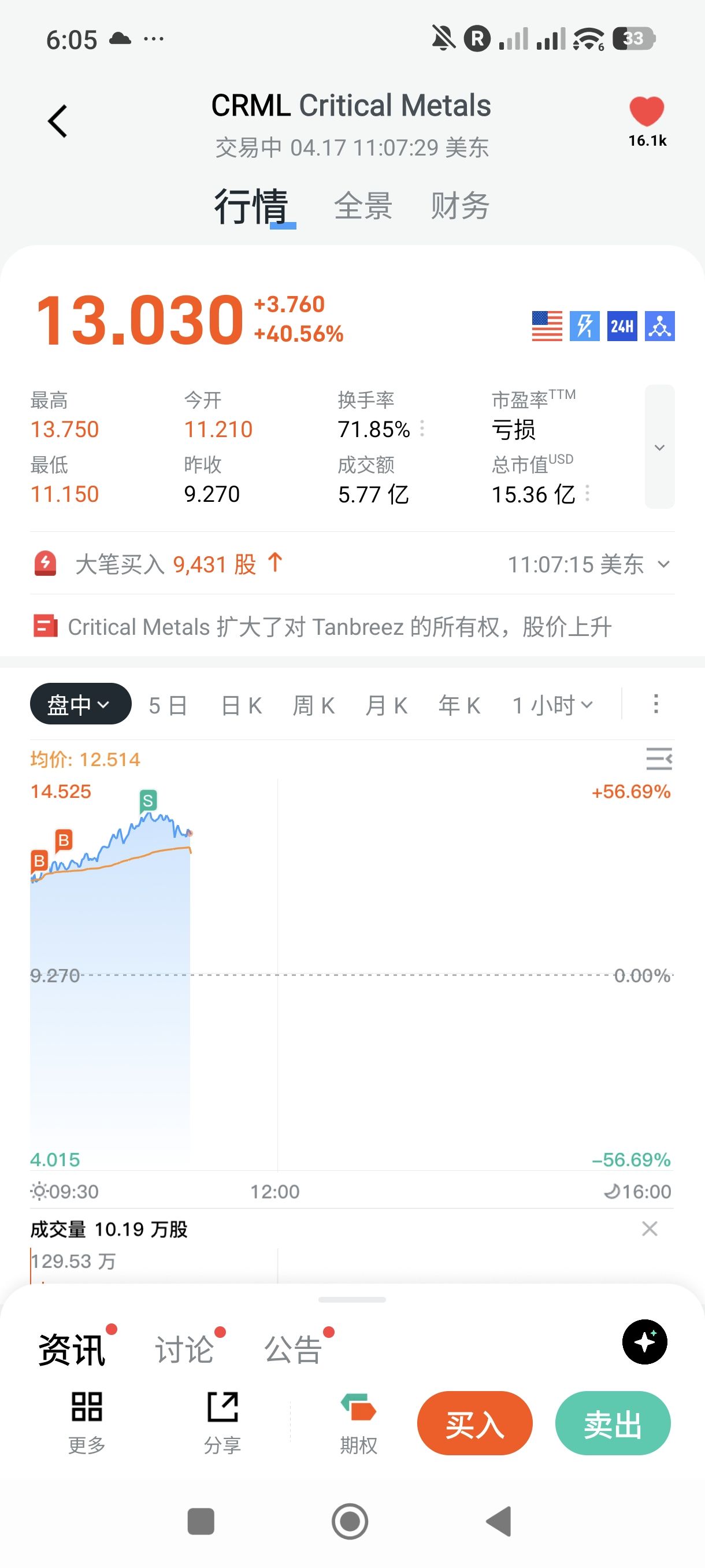Show the 日K candlestick chart
The width and height of the screenshot is (705, 1568).
pos(242,705)
